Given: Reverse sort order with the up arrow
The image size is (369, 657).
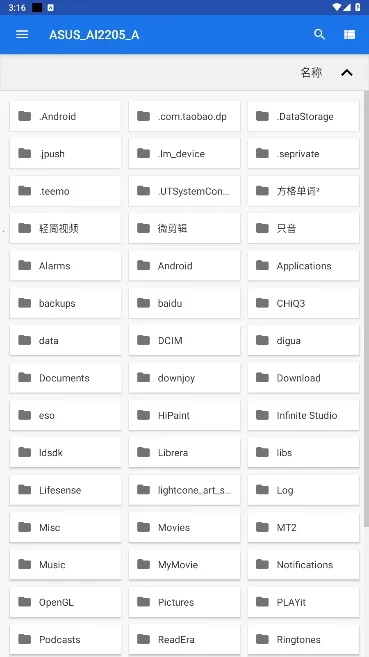Looking at the screenshot, I should [x=347, y=72].
